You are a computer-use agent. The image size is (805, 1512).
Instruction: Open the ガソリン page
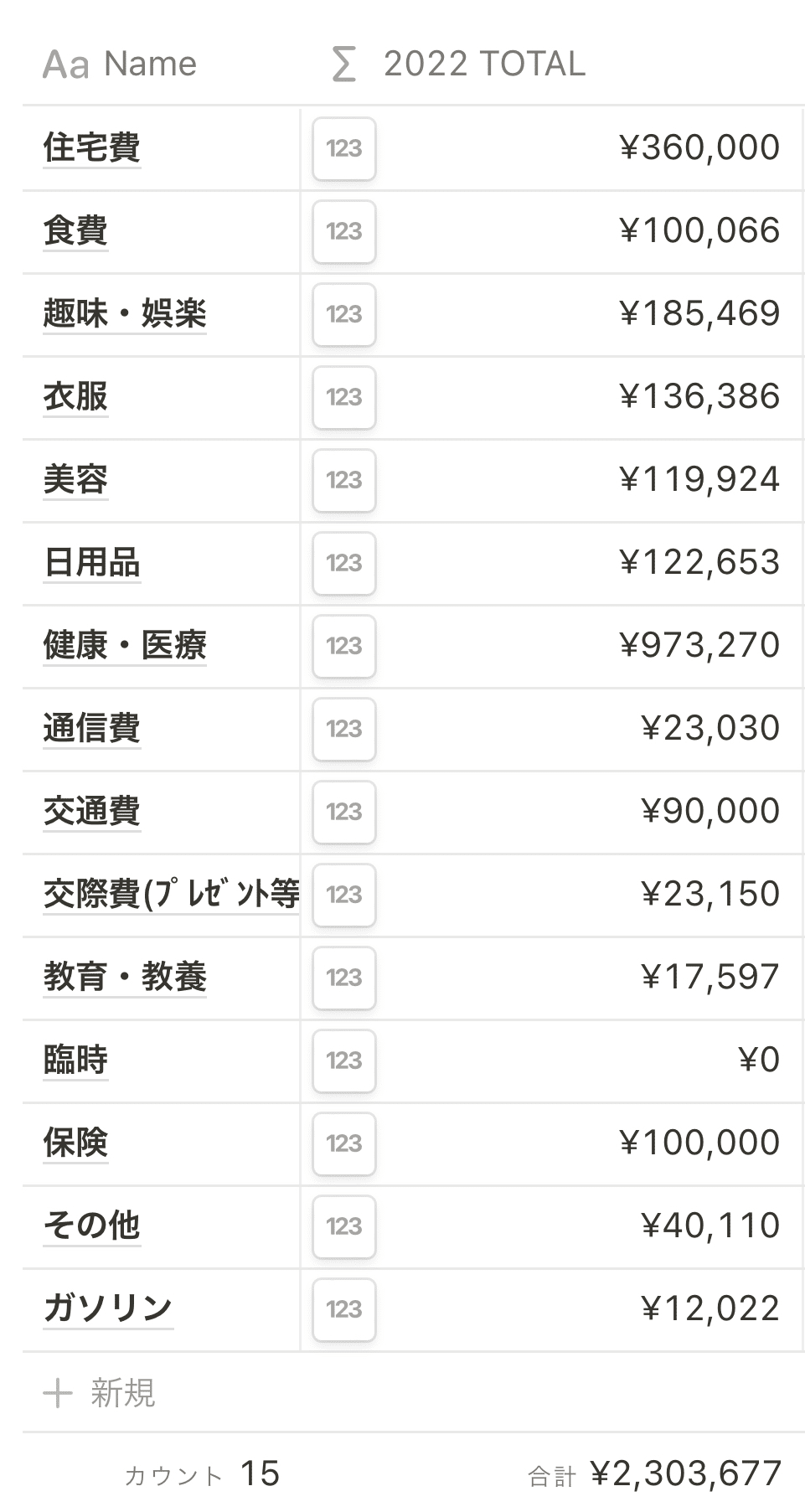click(108, 1309)
